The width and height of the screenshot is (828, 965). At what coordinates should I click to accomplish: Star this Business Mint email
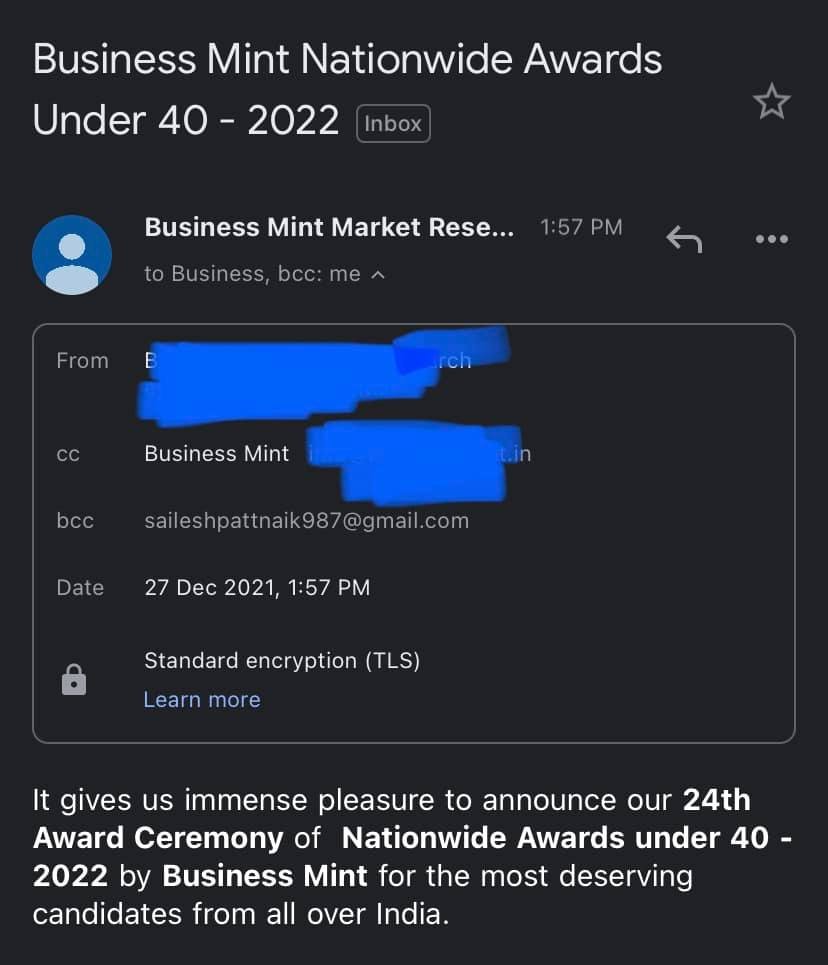pos(771,102)
